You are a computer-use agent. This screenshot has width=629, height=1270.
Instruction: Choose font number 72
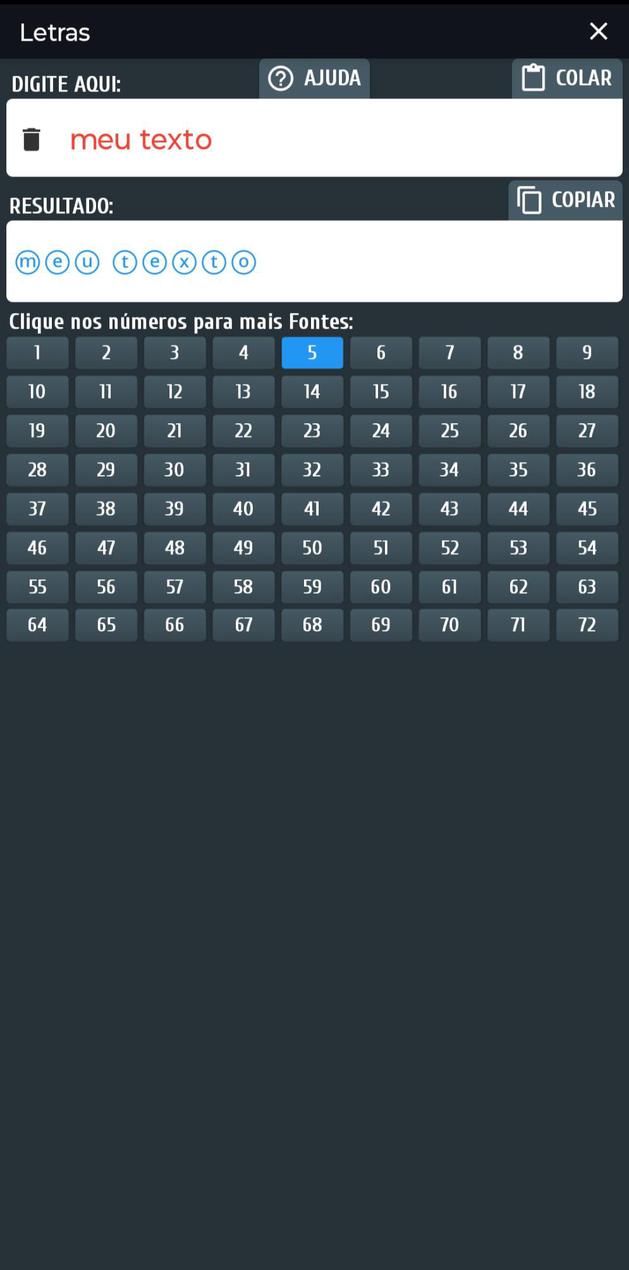point(587,624)
